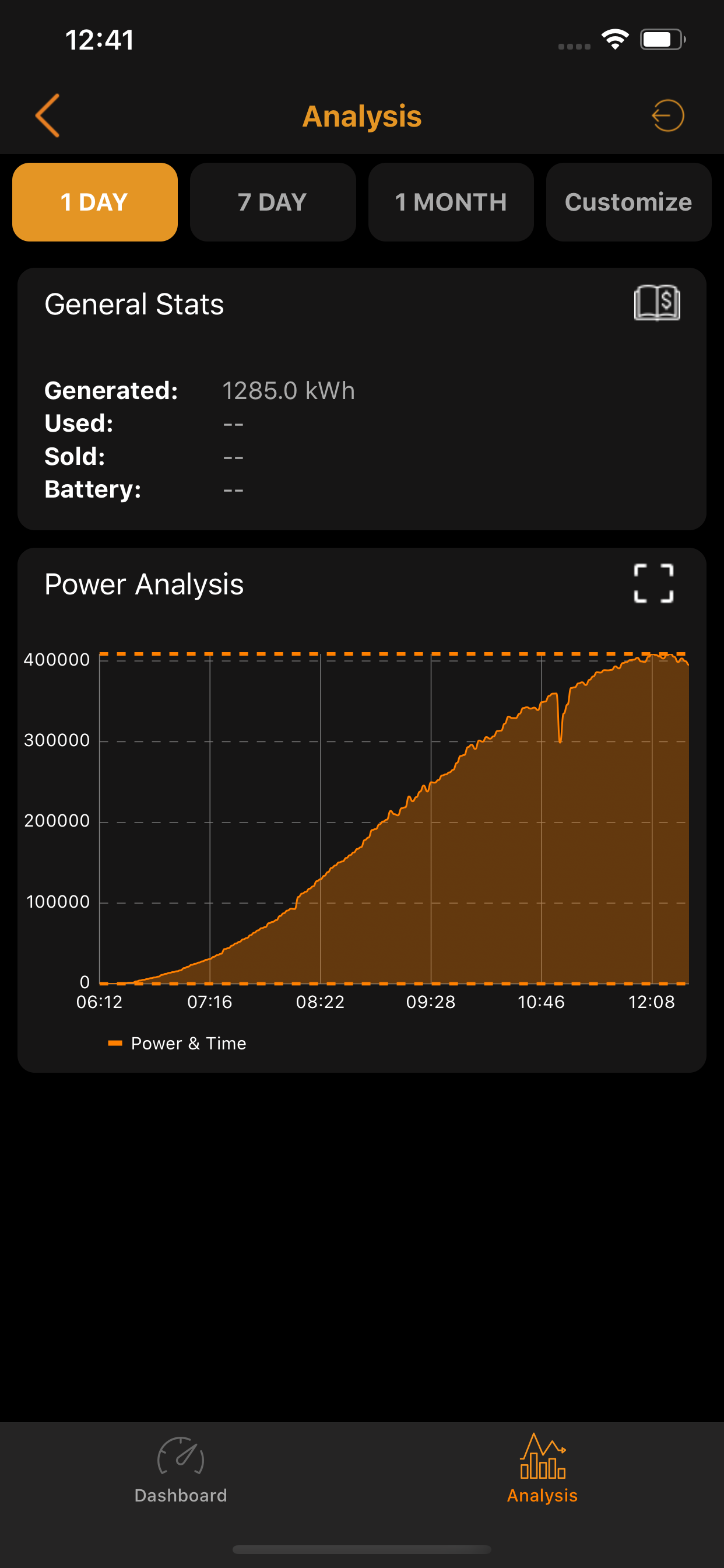The width and height of the screenshot is (724, 1568).
Task: Enable the 1 MONTH view
Action: pos(450,201)
